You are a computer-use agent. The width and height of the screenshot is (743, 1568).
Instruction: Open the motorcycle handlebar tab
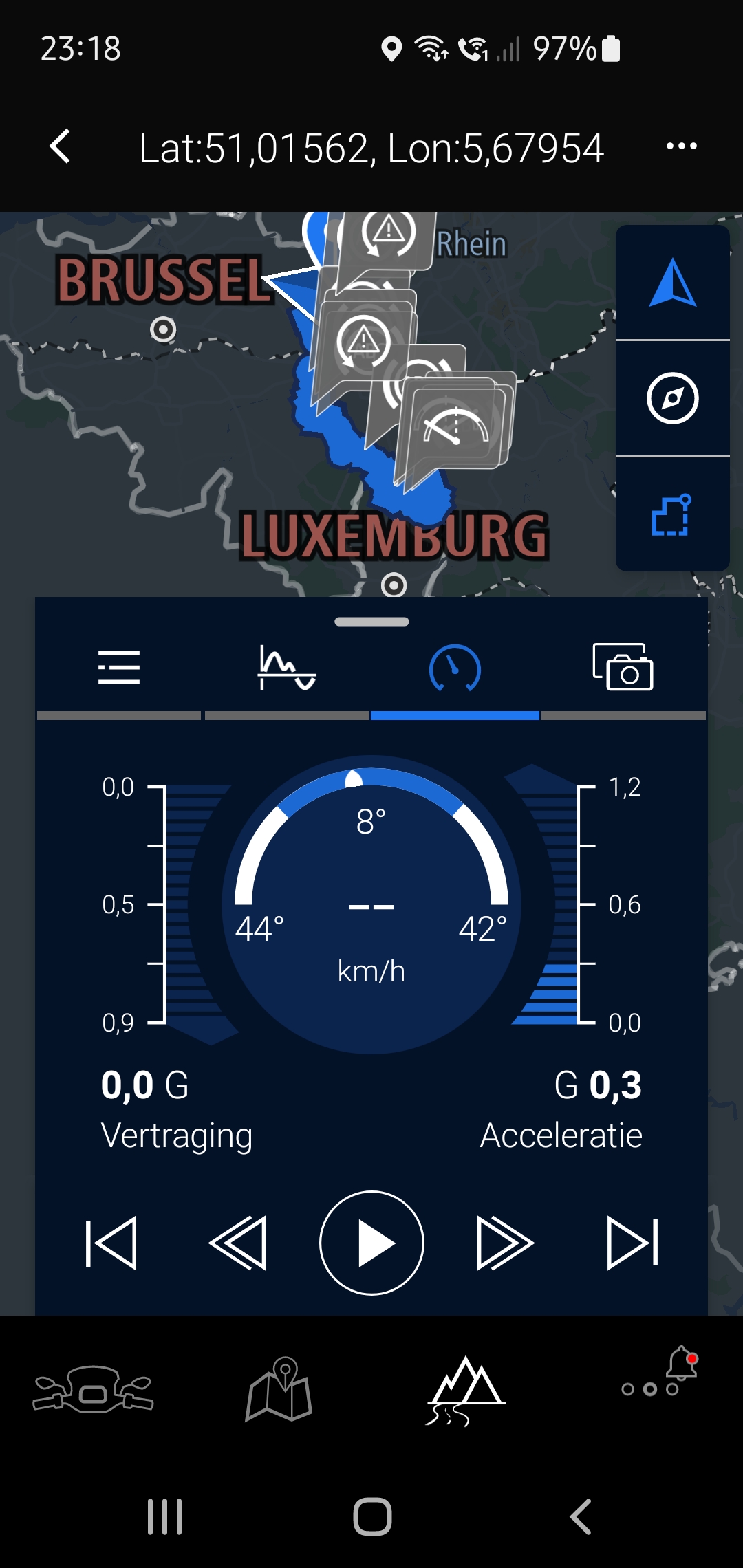click(x=94, y=1389)
